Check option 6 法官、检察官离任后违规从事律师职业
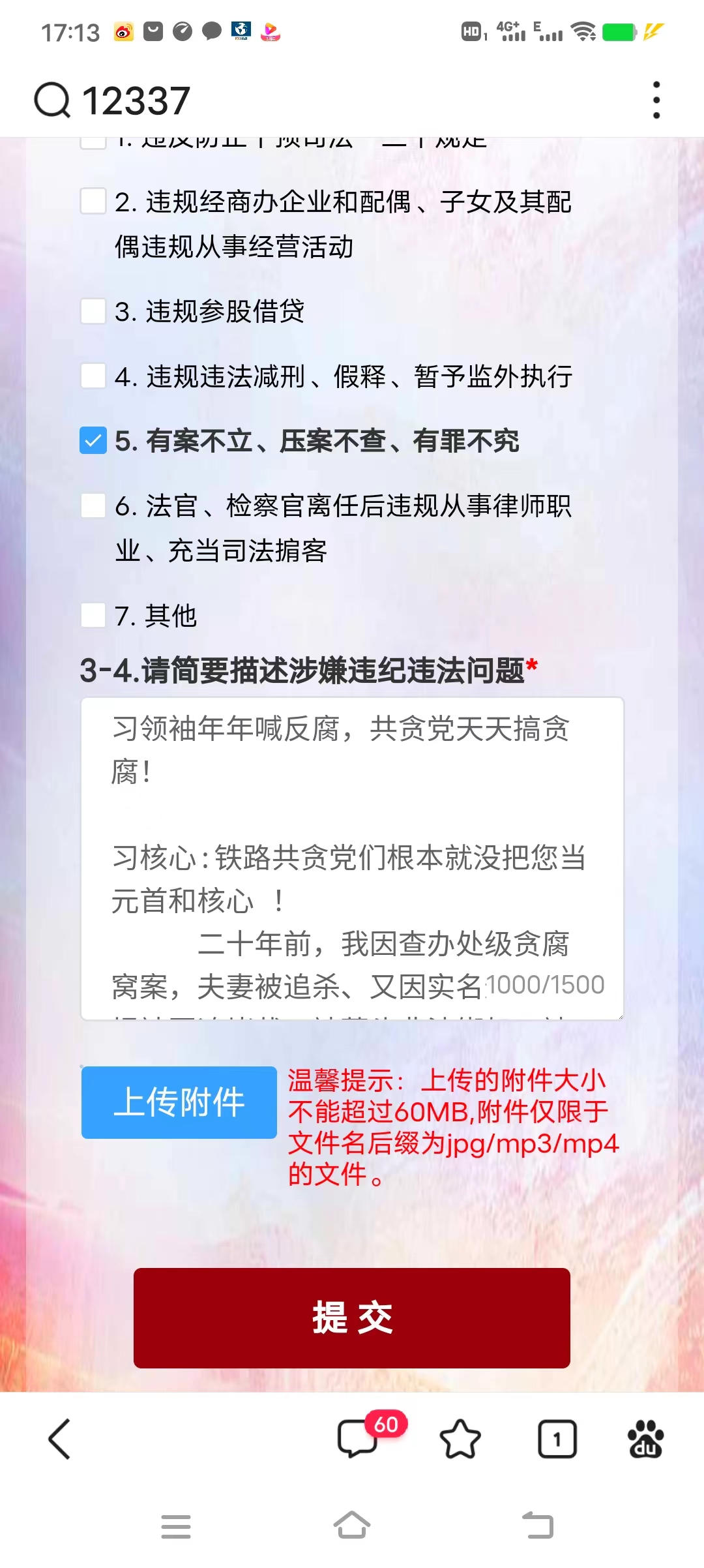 pos(93,505)
